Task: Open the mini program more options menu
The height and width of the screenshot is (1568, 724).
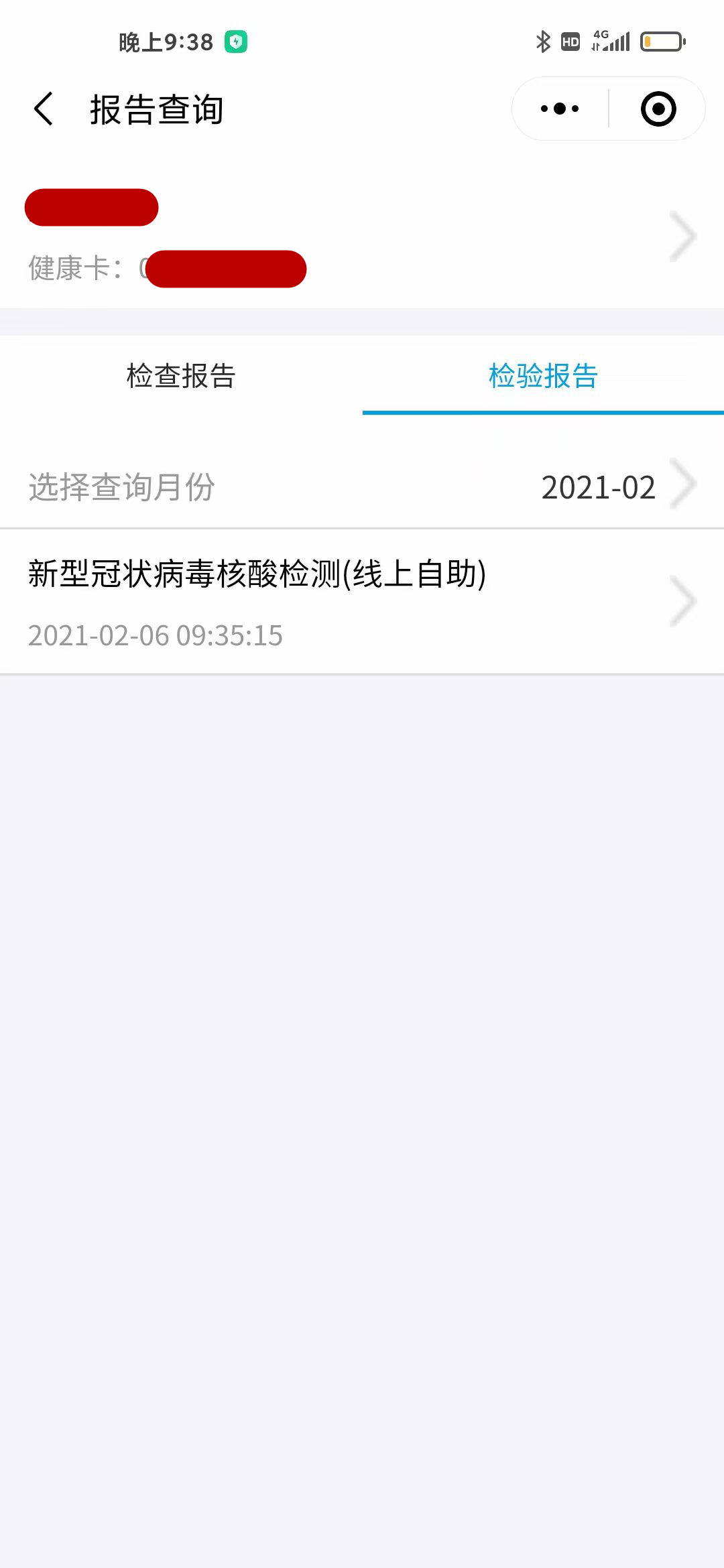Action: coord(560,109)
